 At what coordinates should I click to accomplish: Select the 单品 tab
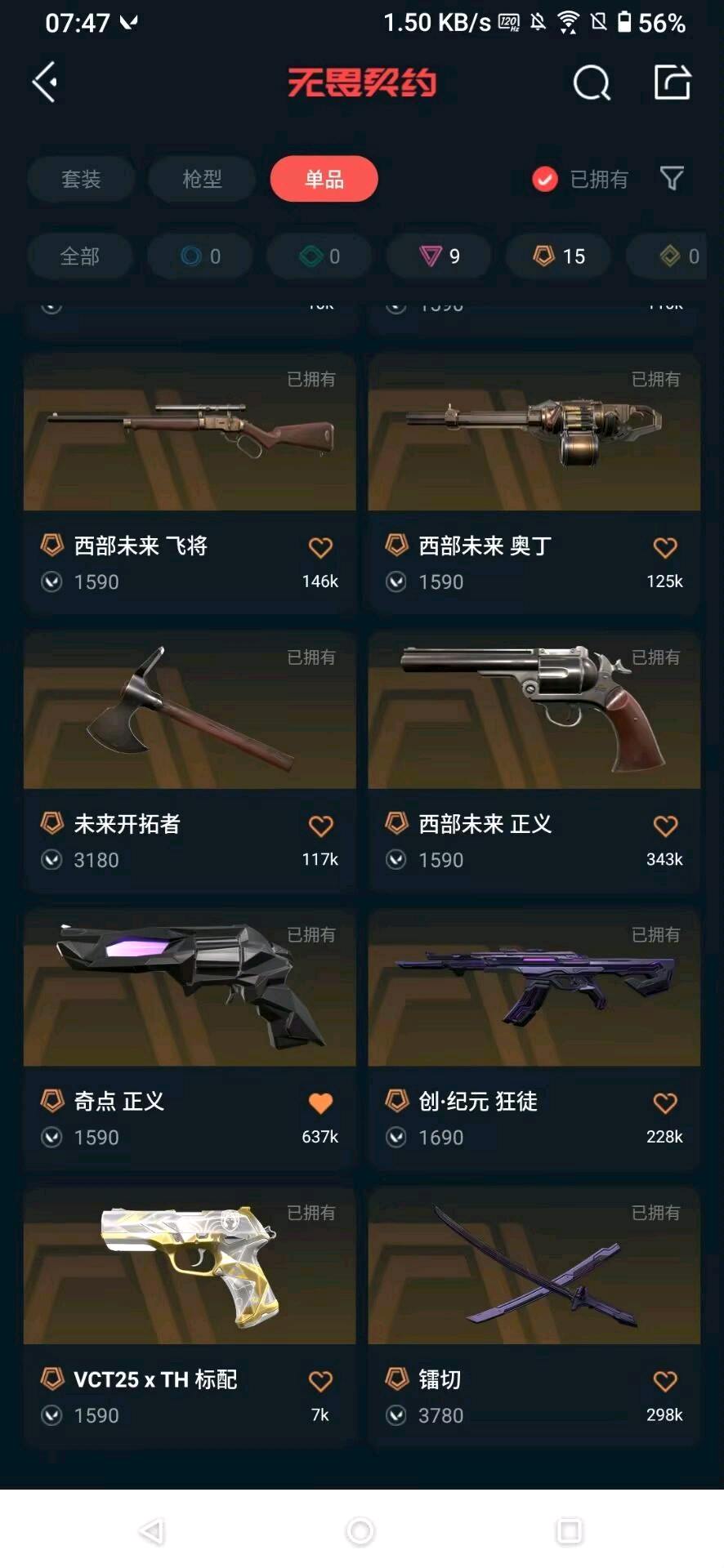324,179
